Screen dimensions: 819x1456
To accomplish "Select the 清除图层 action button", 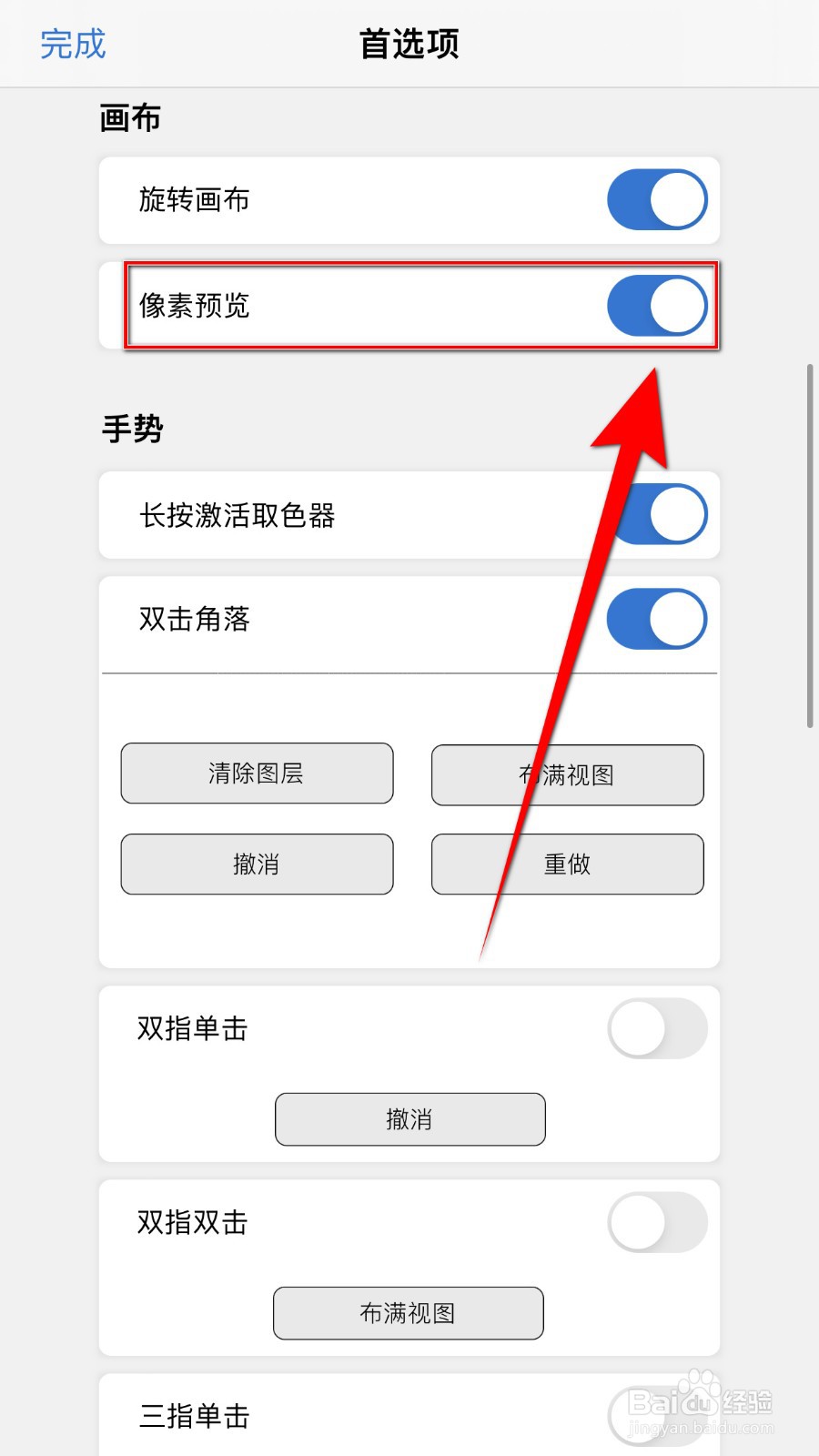I will click(x=257, y=773).
